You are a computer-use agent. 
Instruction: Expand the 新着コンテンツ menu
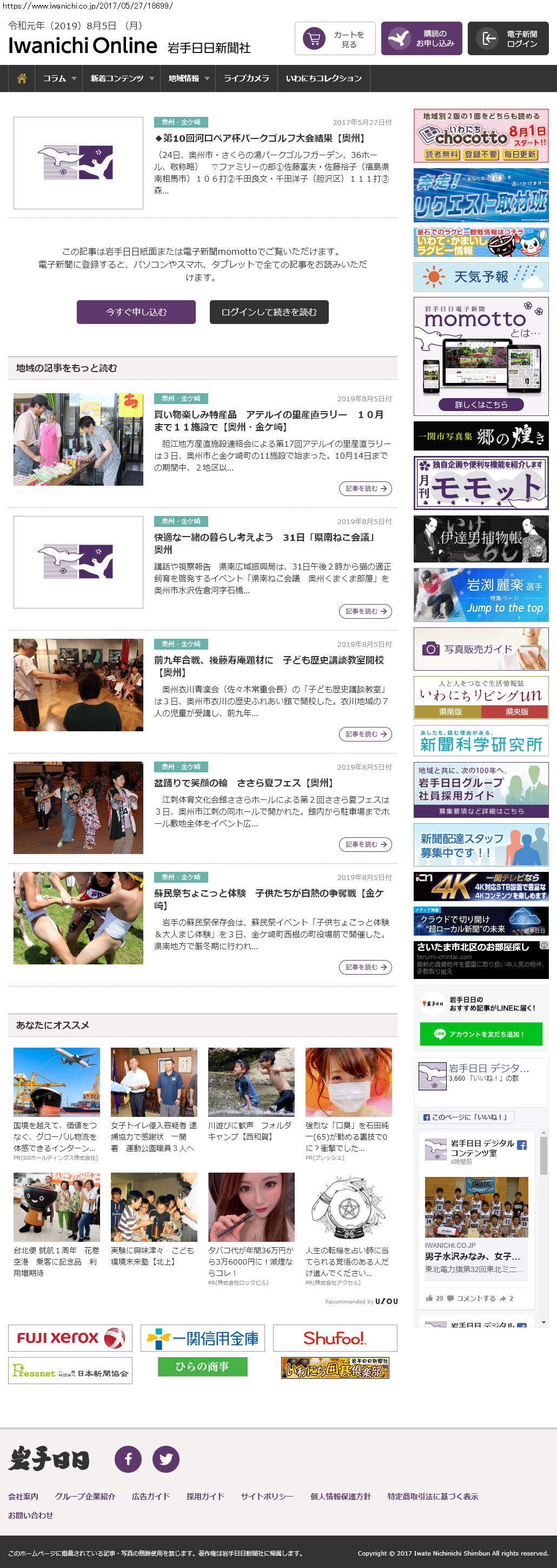(121, 78)
